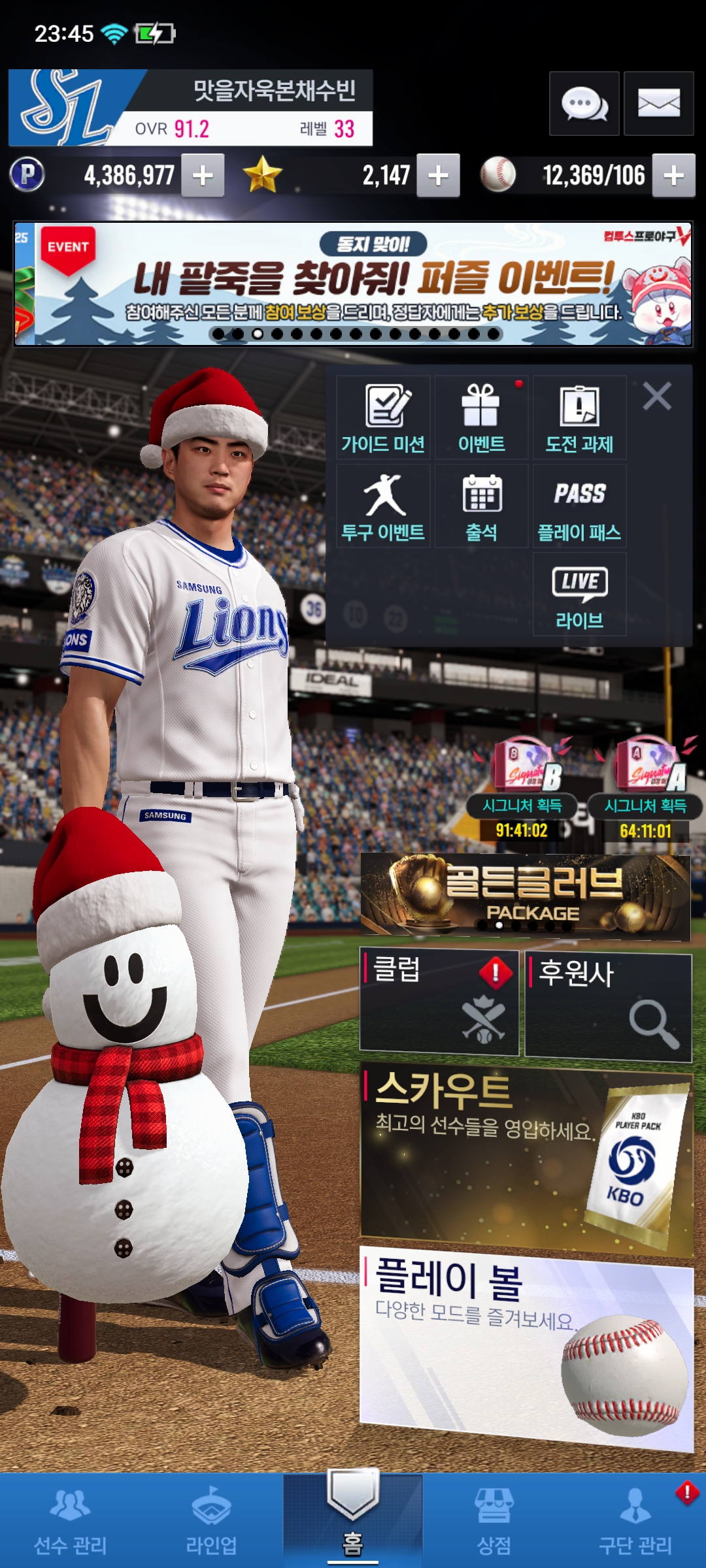Open 투구 이벤트

pos(383,506)
